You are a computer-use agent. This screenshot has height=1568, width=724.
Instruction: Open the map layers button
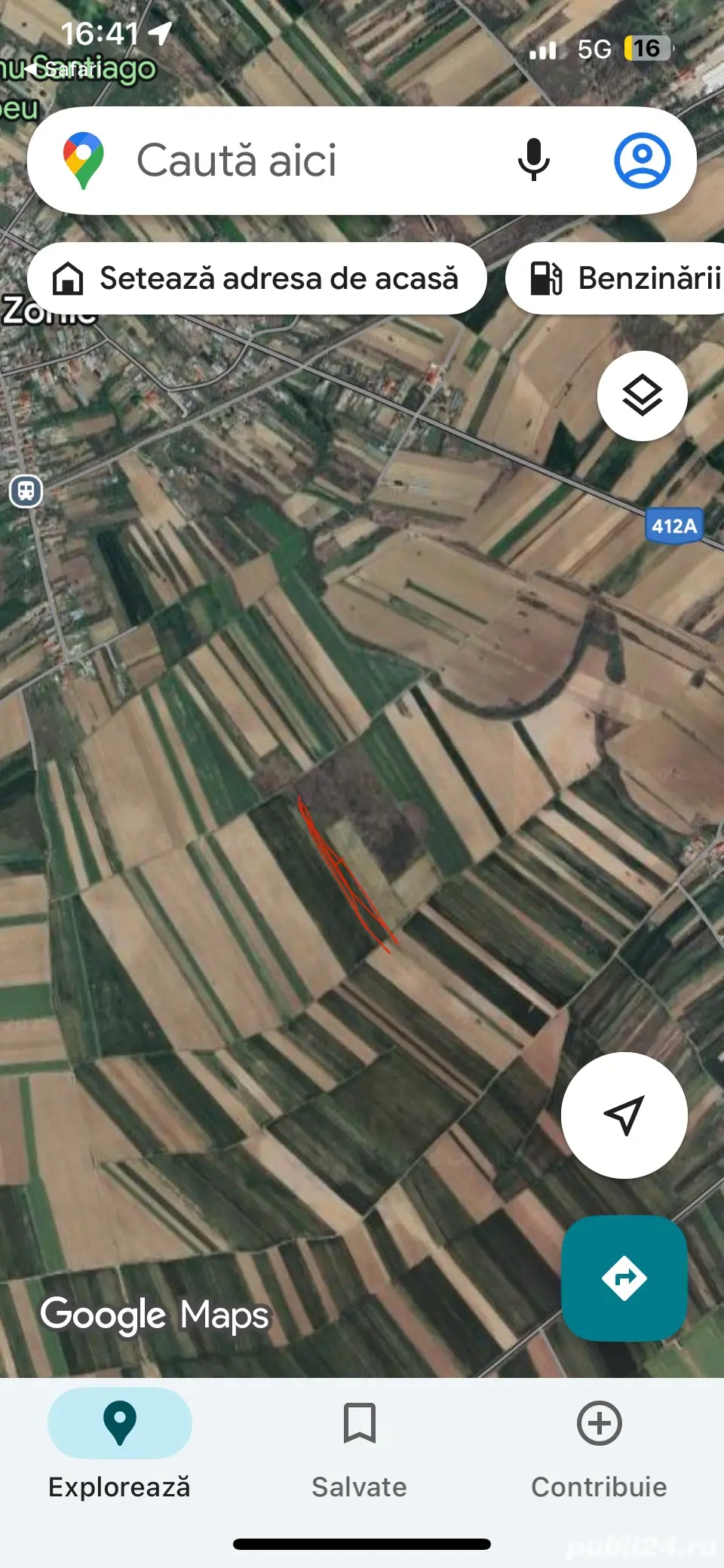pyautogui.click(x=642, y=396)
